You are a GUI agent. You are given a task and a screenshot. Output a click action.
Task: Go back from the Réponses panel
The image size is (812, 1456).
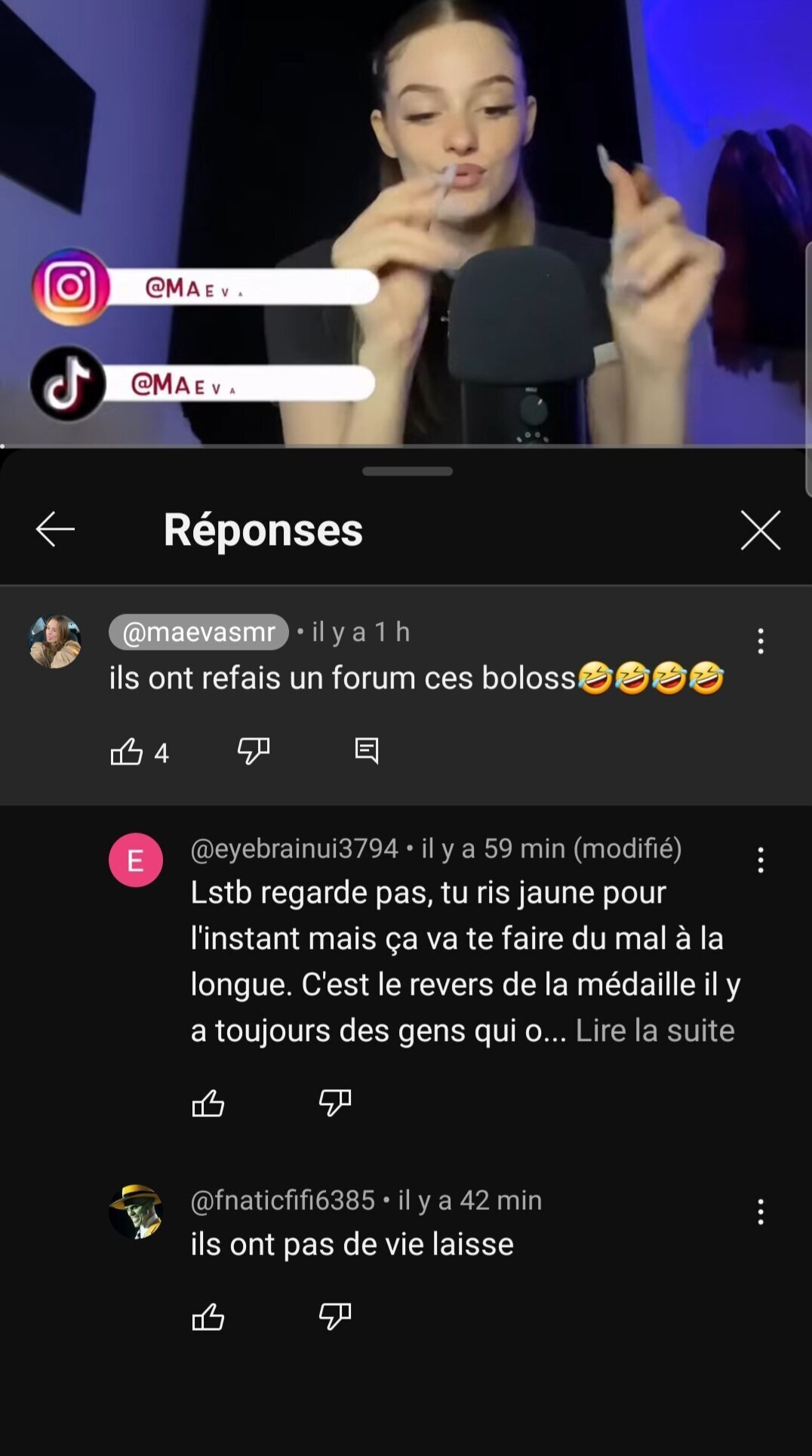pos(55,529)
